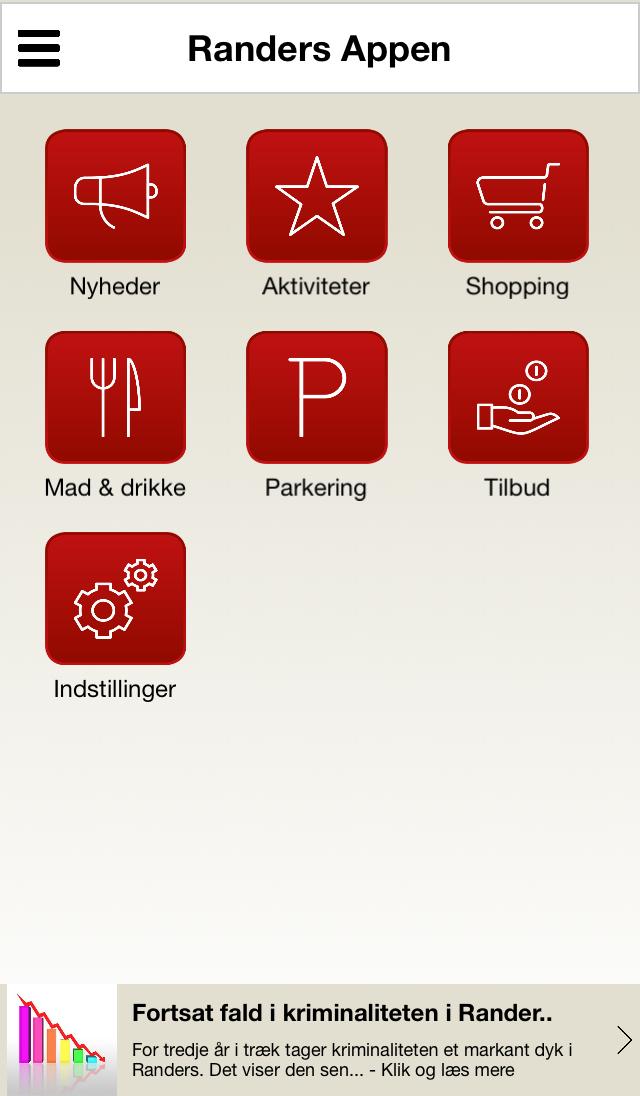Open the hamburger drawer menu

click(39, 48)
